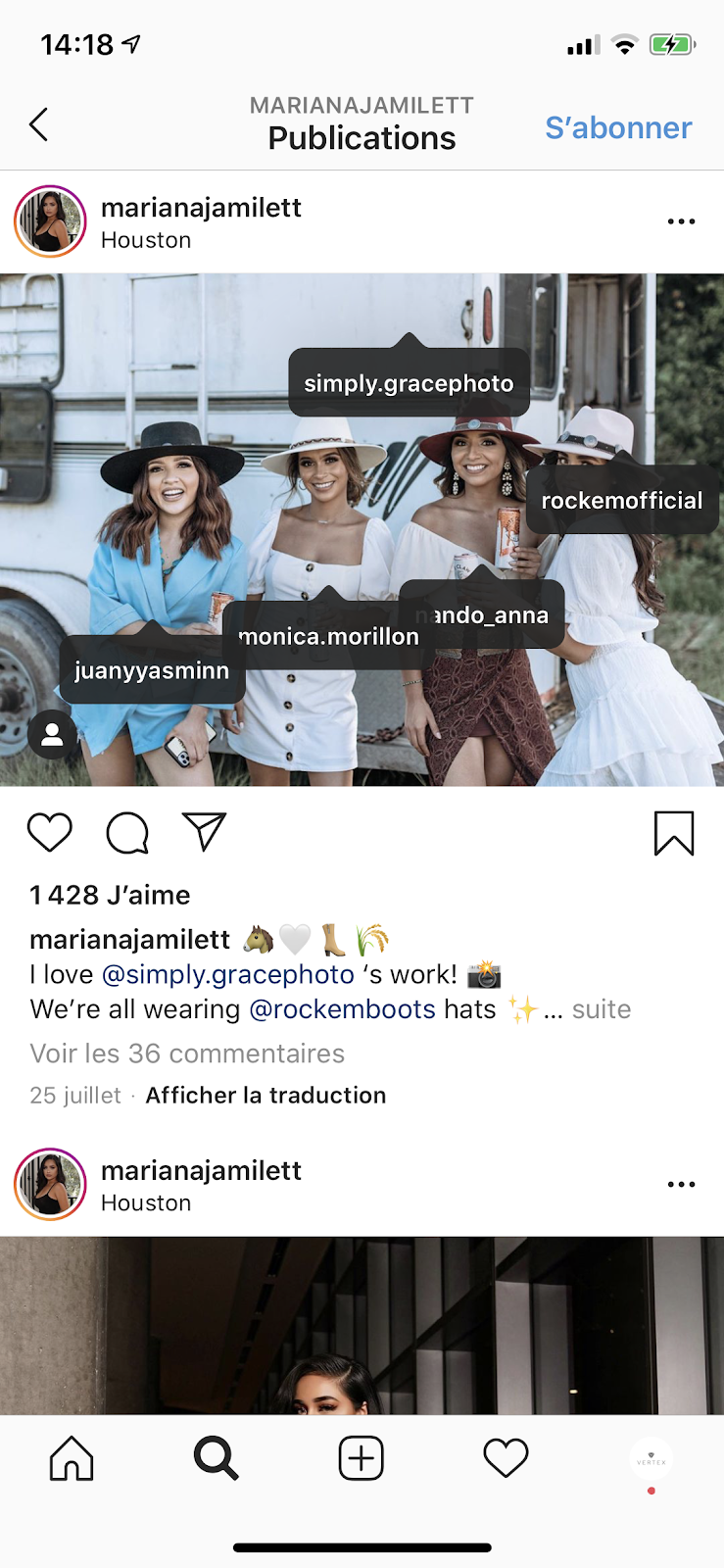724x1568 pixels.
Task: Toggle tagged people icon on the photo
Action: pyautogui.click(x=53, y=734)
